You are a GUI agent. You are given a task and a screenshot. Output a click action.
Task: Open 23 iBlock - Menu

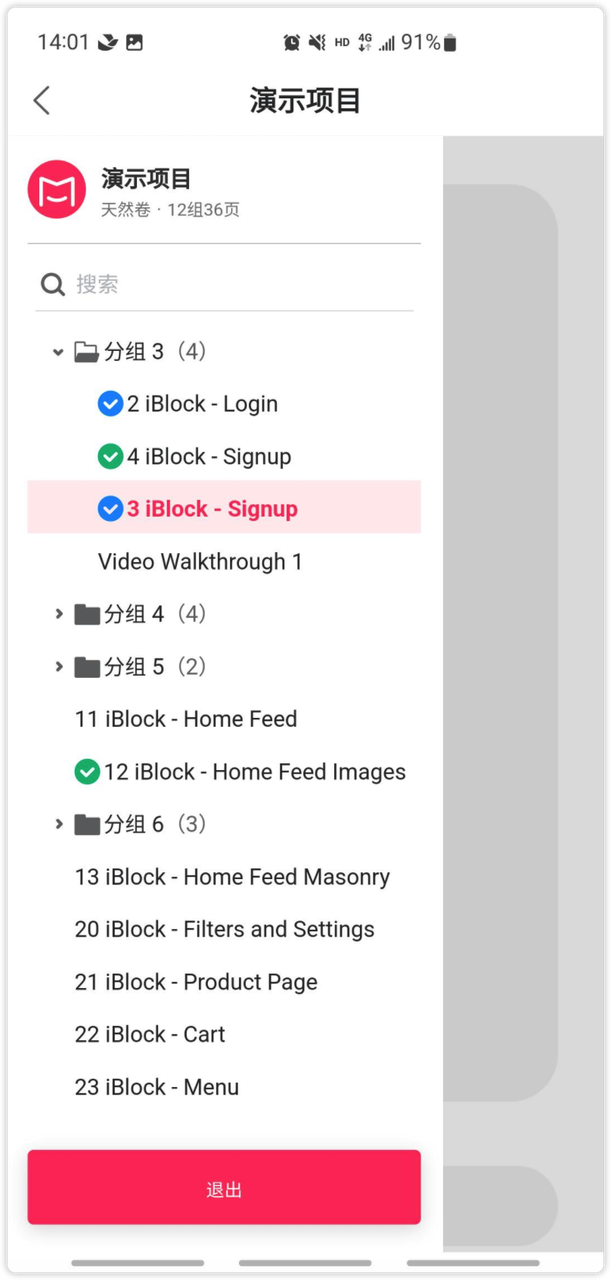point(157,1087)
